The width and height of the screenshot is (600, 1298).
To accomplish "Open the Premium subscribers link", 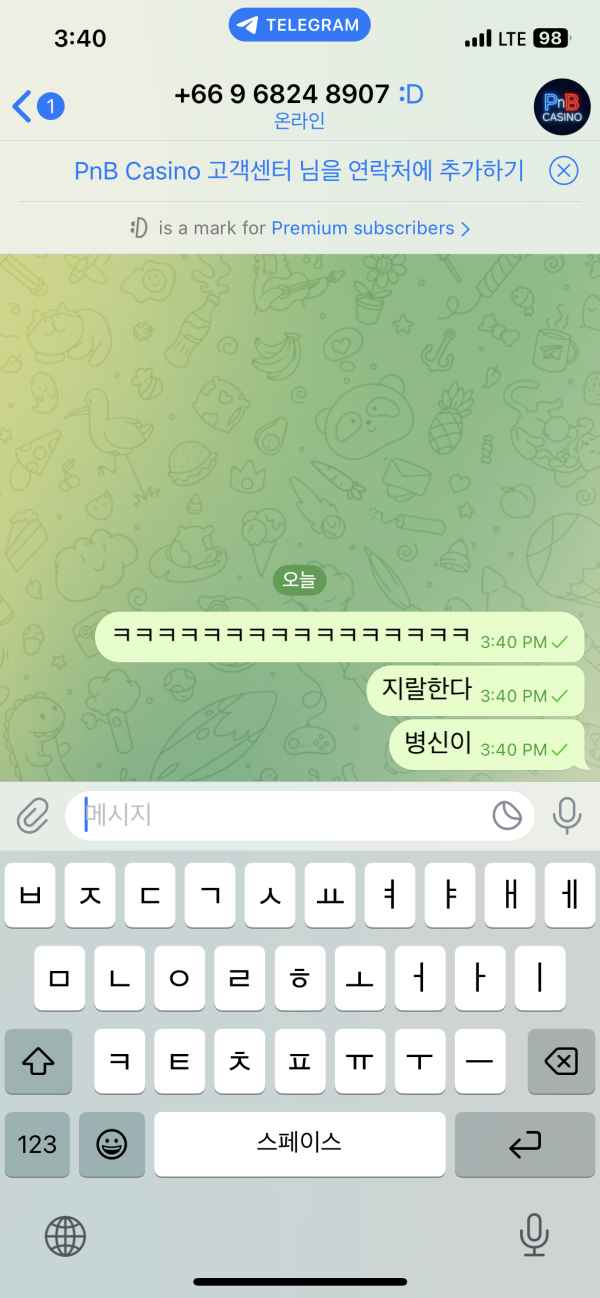I will 370,228.
